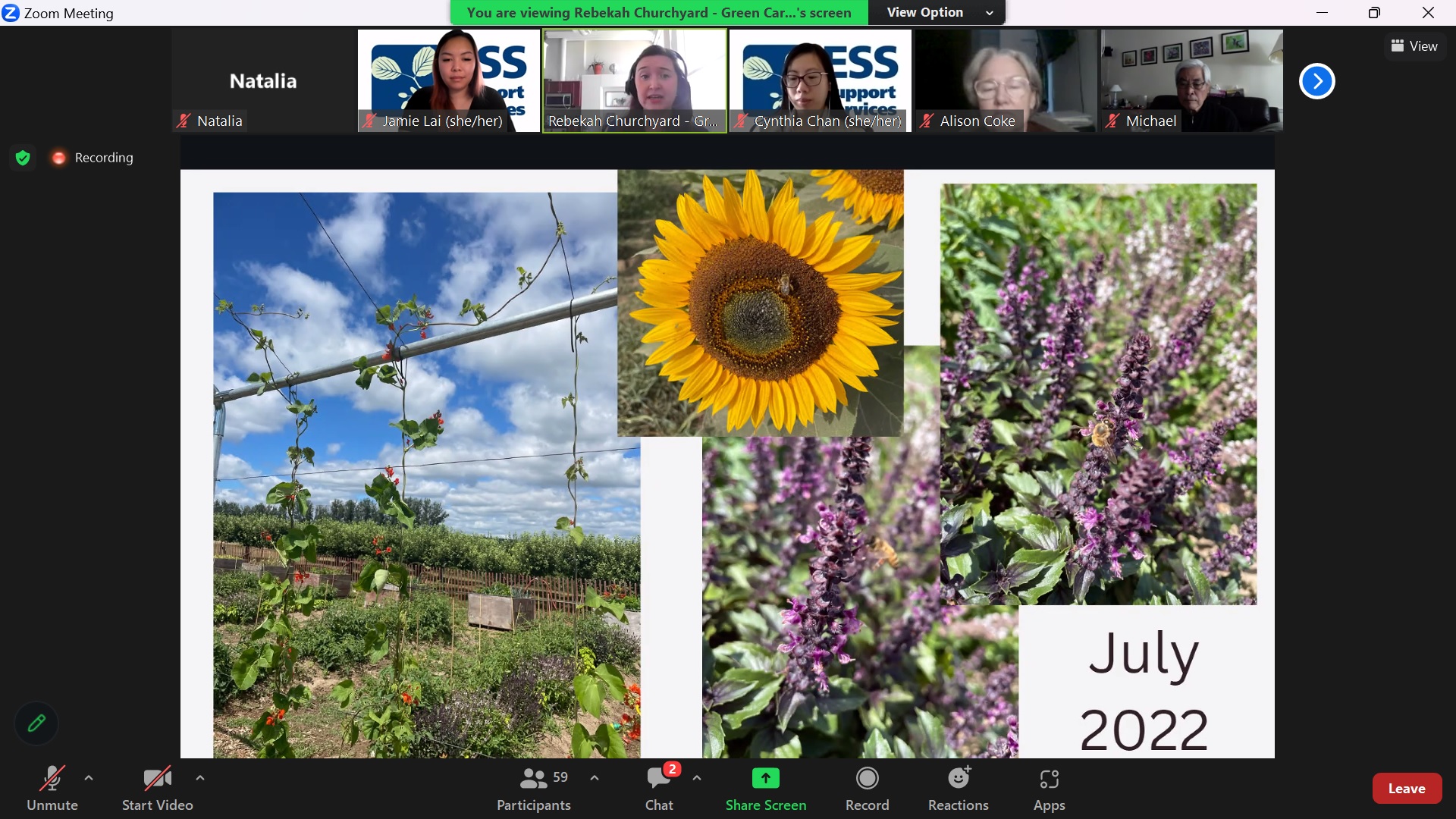Expand the arrow beside Chat
Viewport: 1456px width, 819px height.
(697, 778)
